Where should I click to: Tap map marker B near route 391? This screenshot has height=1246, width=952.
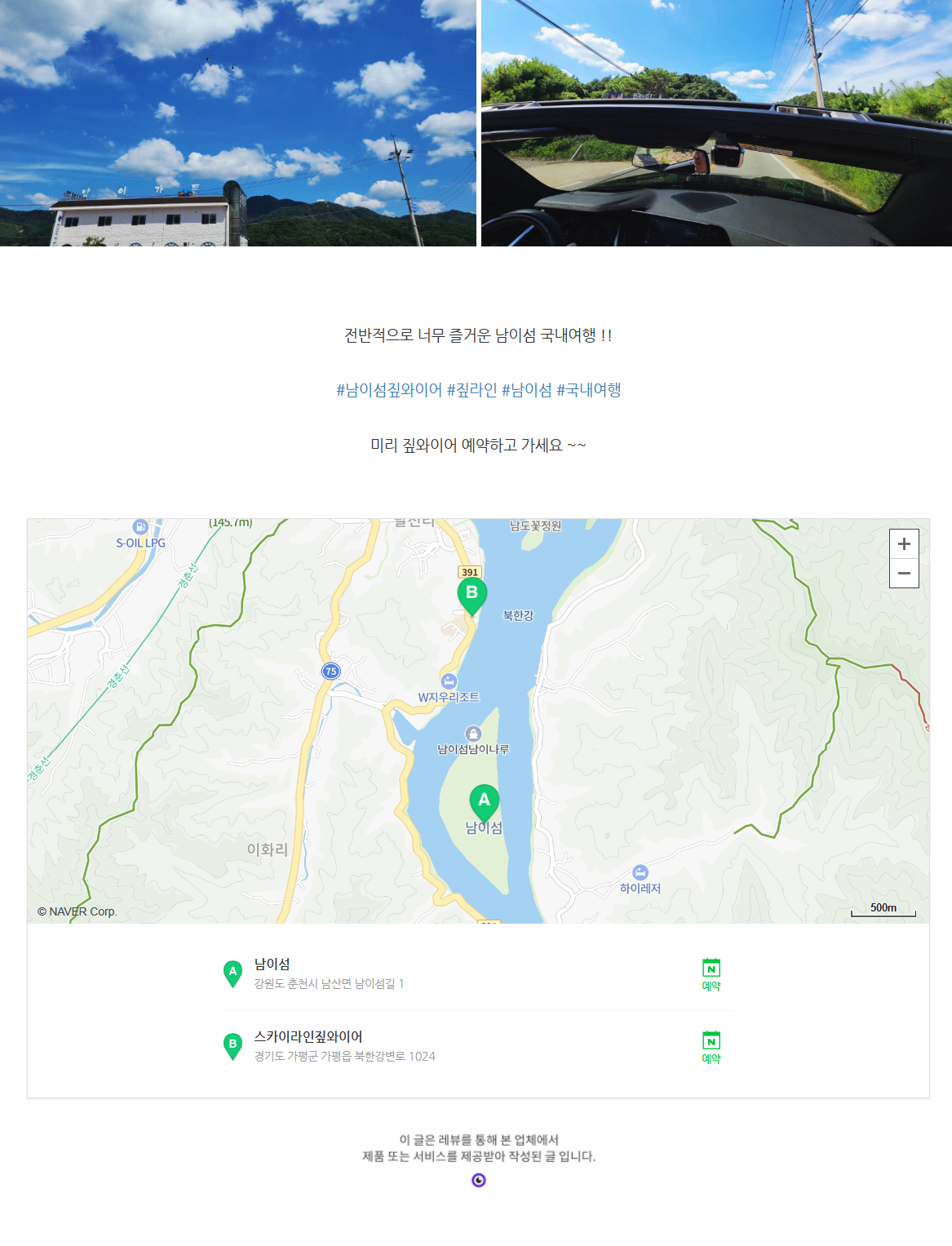coord(472,594)
